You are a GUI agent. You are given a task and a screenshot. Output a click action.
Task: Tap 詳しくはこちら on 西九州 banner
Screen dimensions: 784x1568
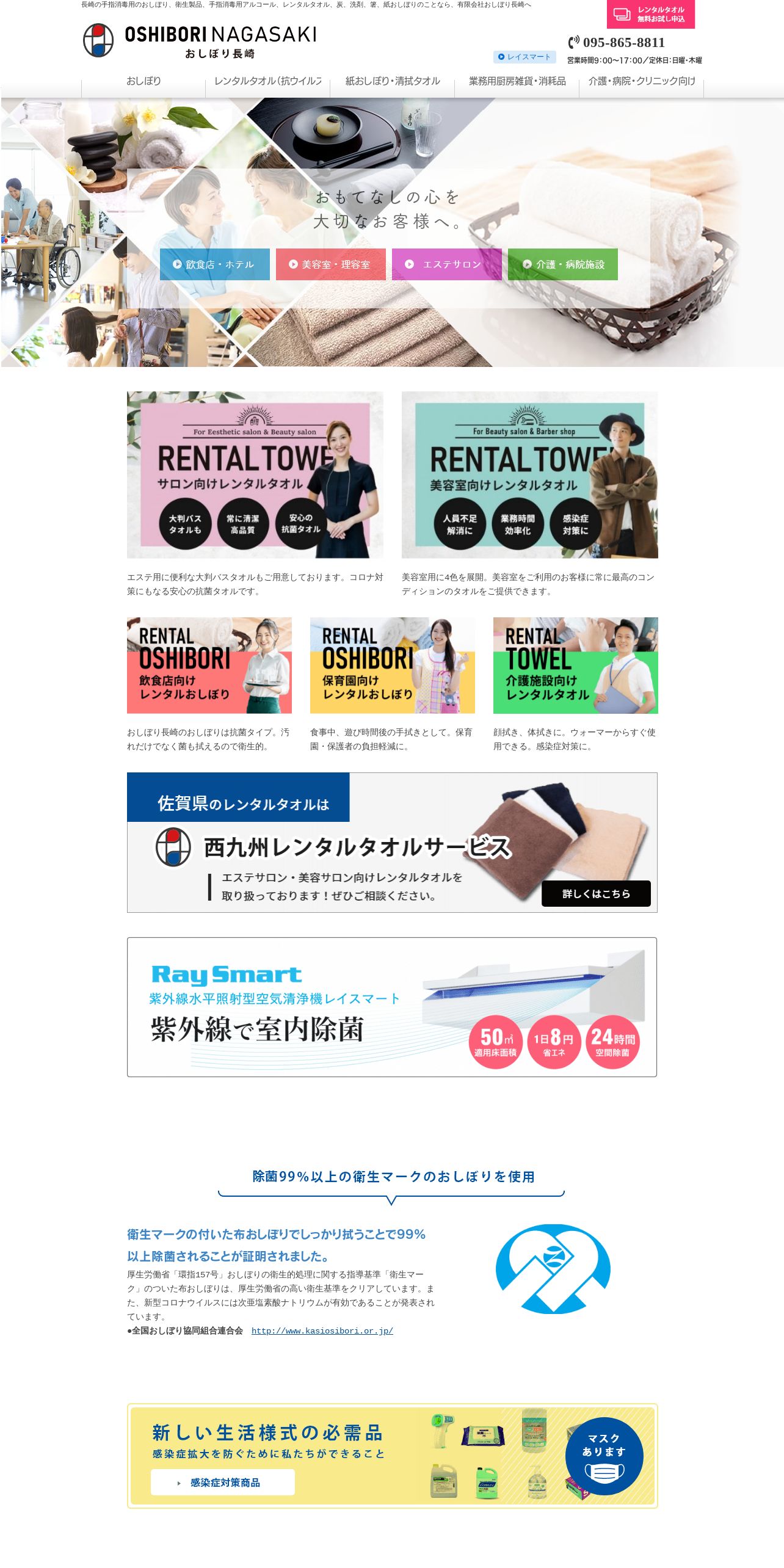[x=596, y=894]
